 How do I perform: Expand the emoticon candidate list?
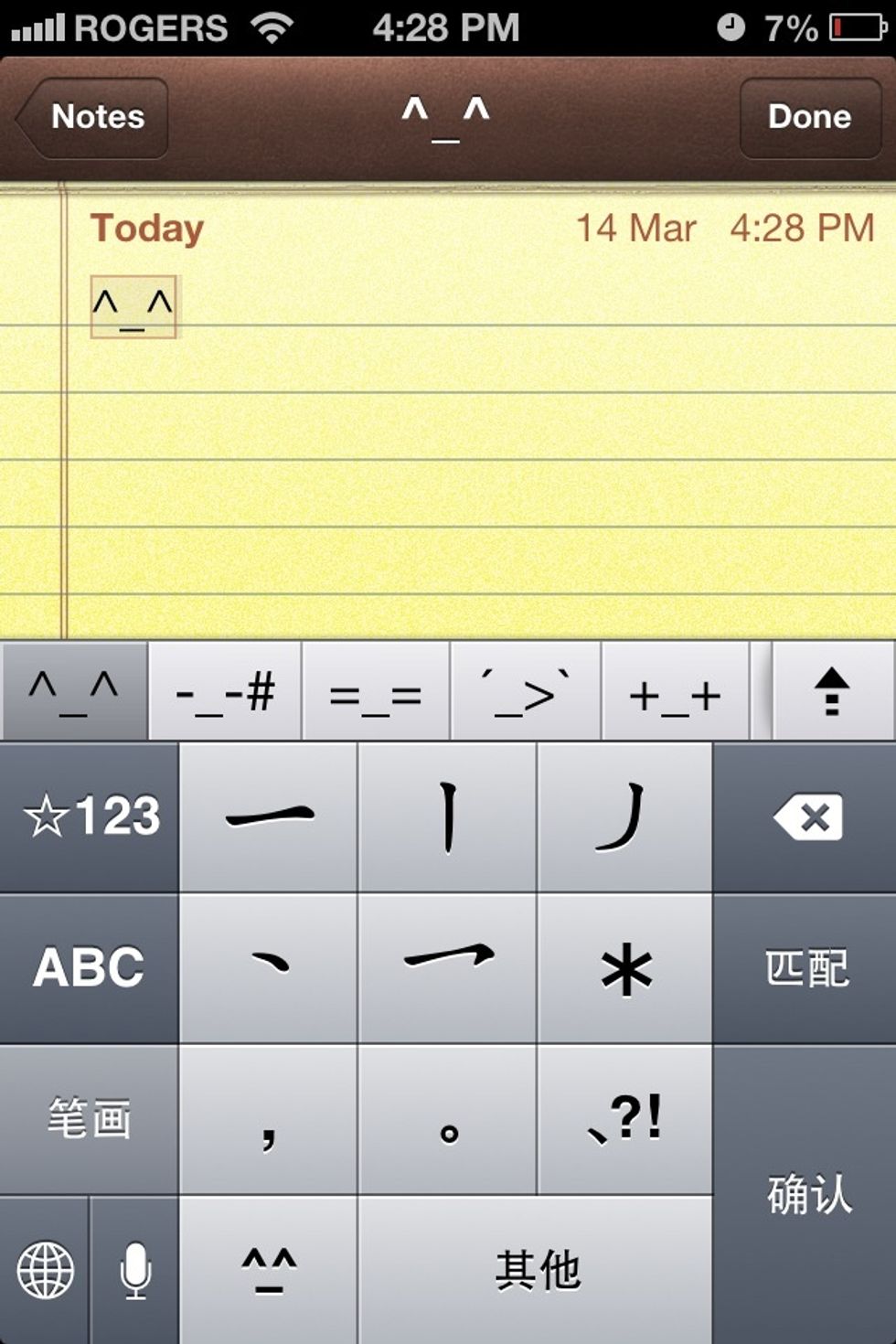click(832, 691)
